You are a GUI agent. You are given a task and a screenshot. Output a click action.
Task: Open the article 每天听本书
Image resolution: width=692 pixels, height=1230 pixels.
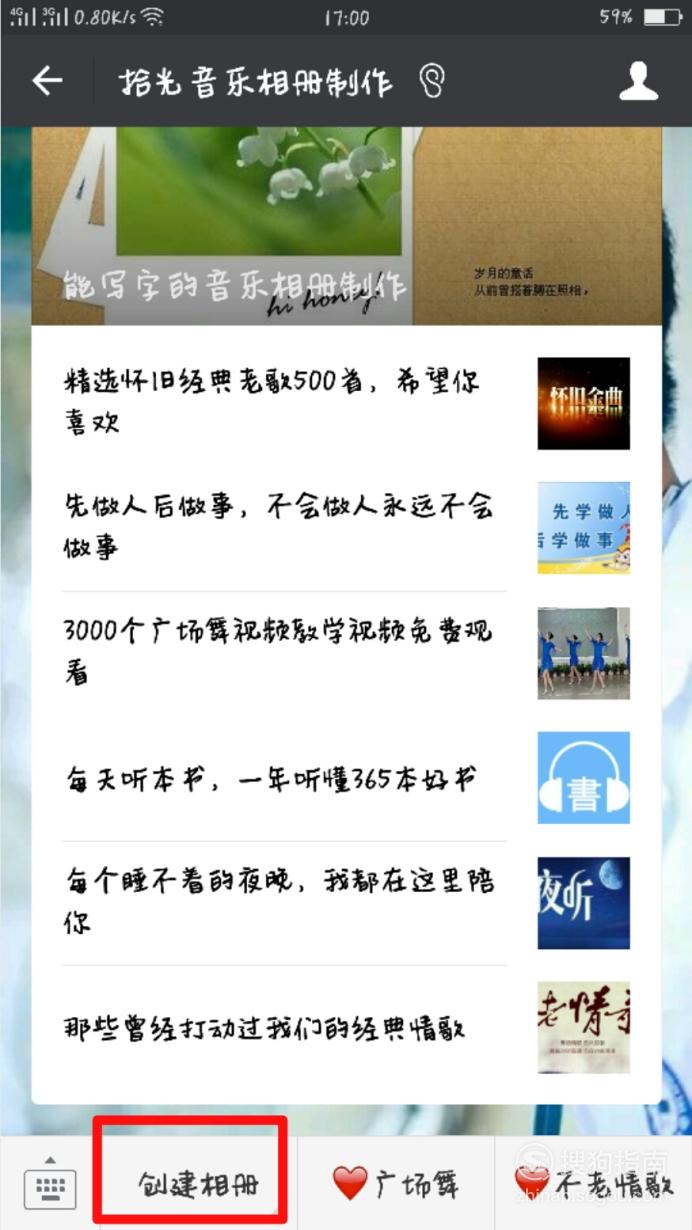click(x=346, y=778)
